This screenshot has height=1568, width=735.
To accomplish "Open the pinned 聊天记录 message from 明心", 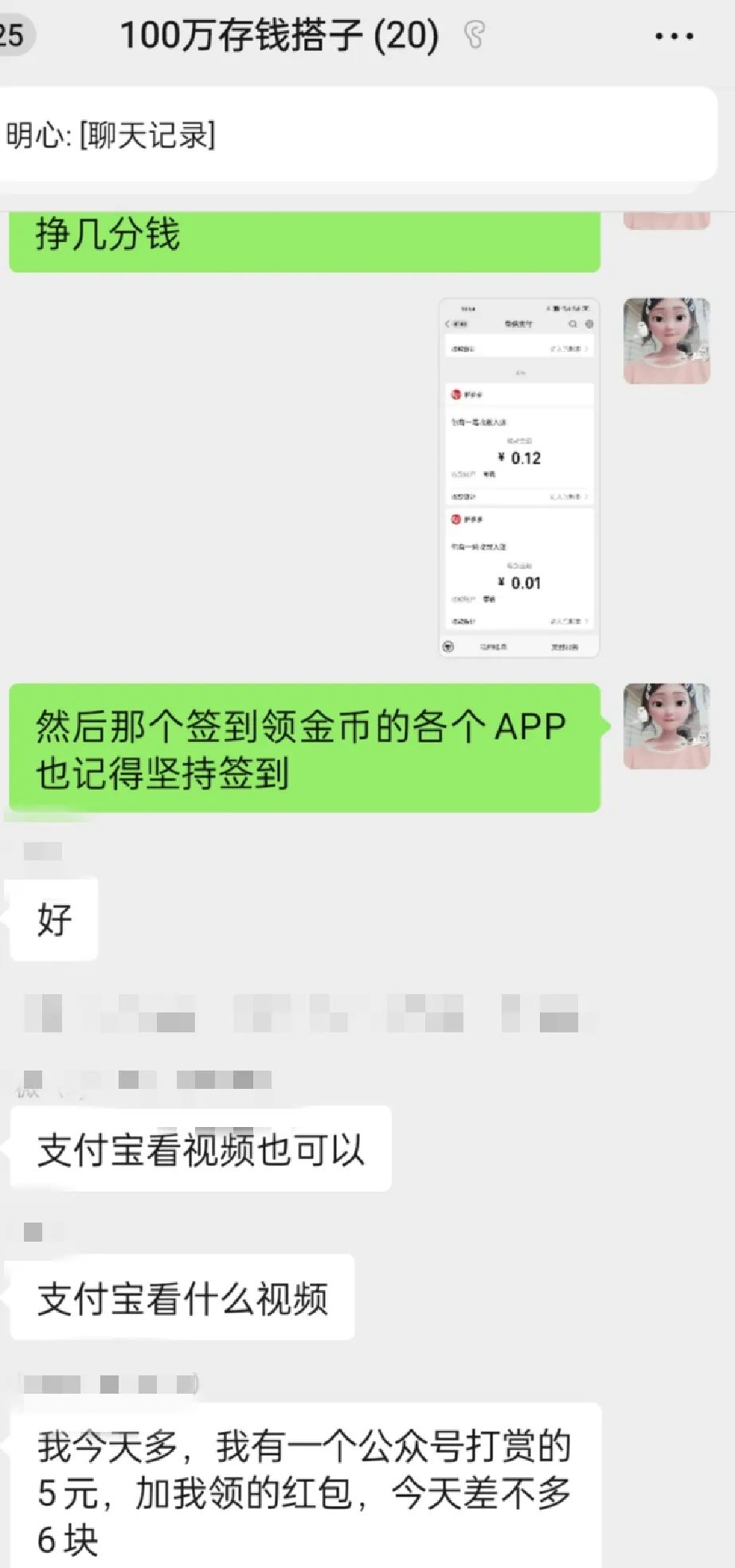I will (357, 135).
